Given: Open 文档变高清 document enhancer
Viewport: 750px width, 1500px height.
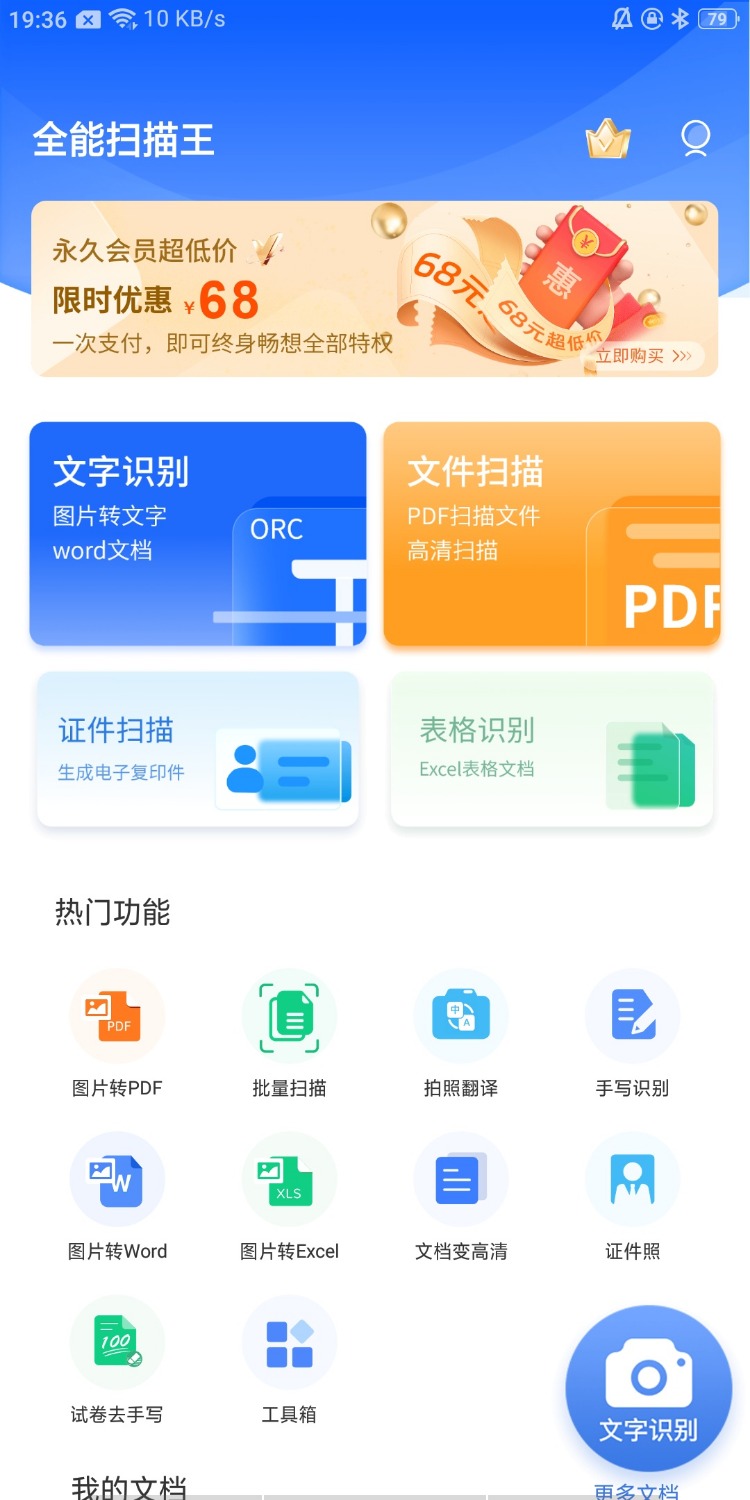Looking at the screenshot, I should 460,1178.
